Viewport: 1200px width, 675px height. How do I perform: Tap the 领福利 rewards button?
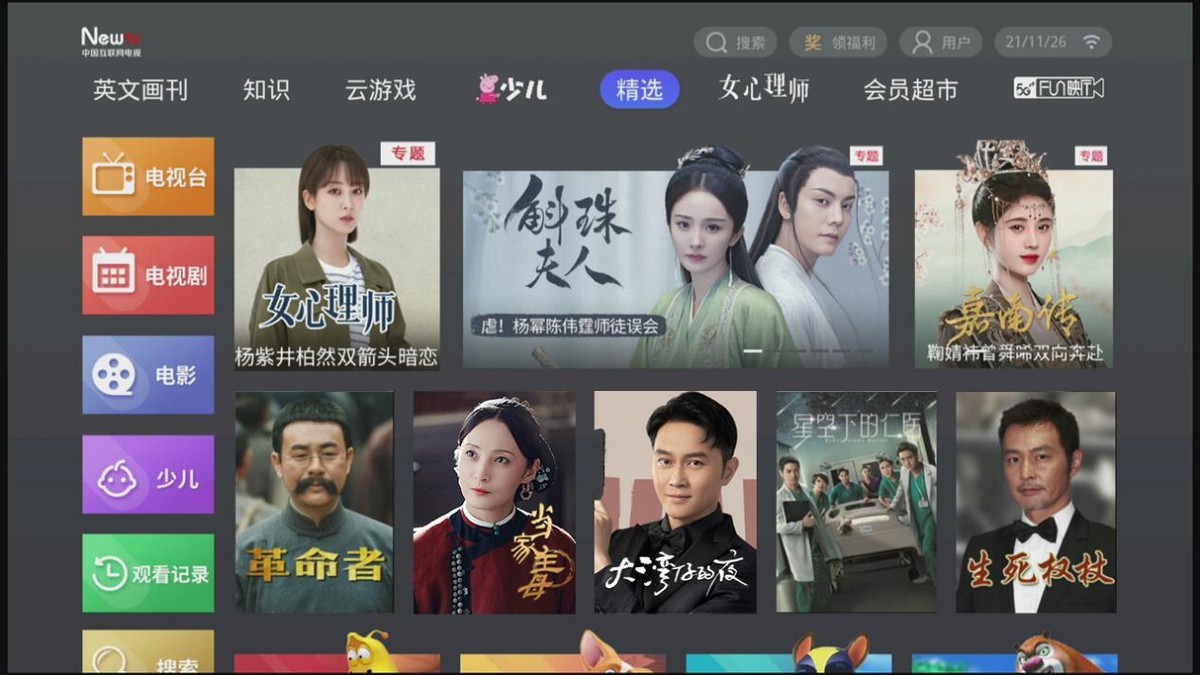click(838, 43)
